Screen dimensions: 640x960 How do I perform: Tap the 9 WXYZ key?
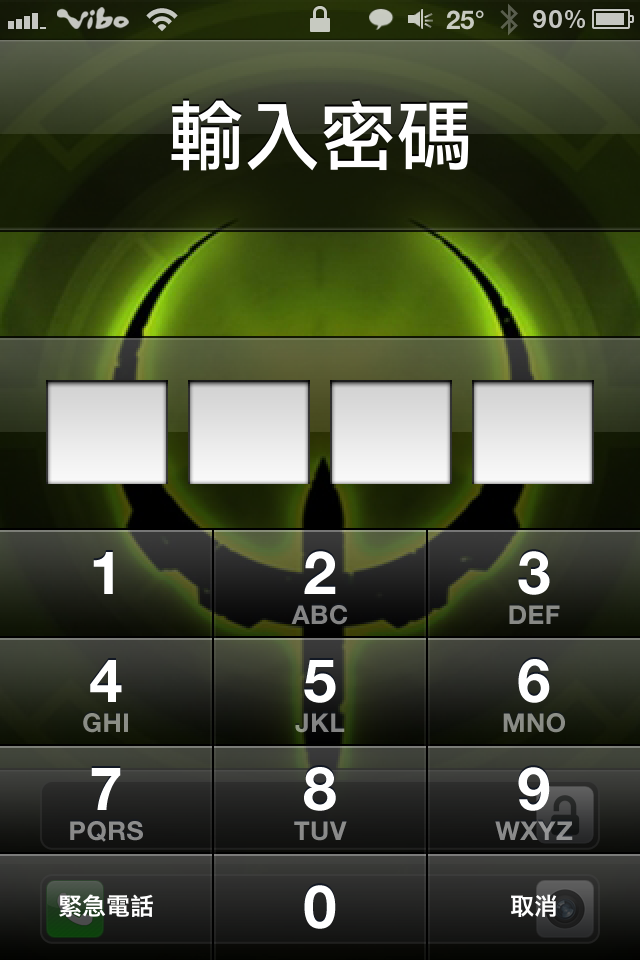pos(534,801)
